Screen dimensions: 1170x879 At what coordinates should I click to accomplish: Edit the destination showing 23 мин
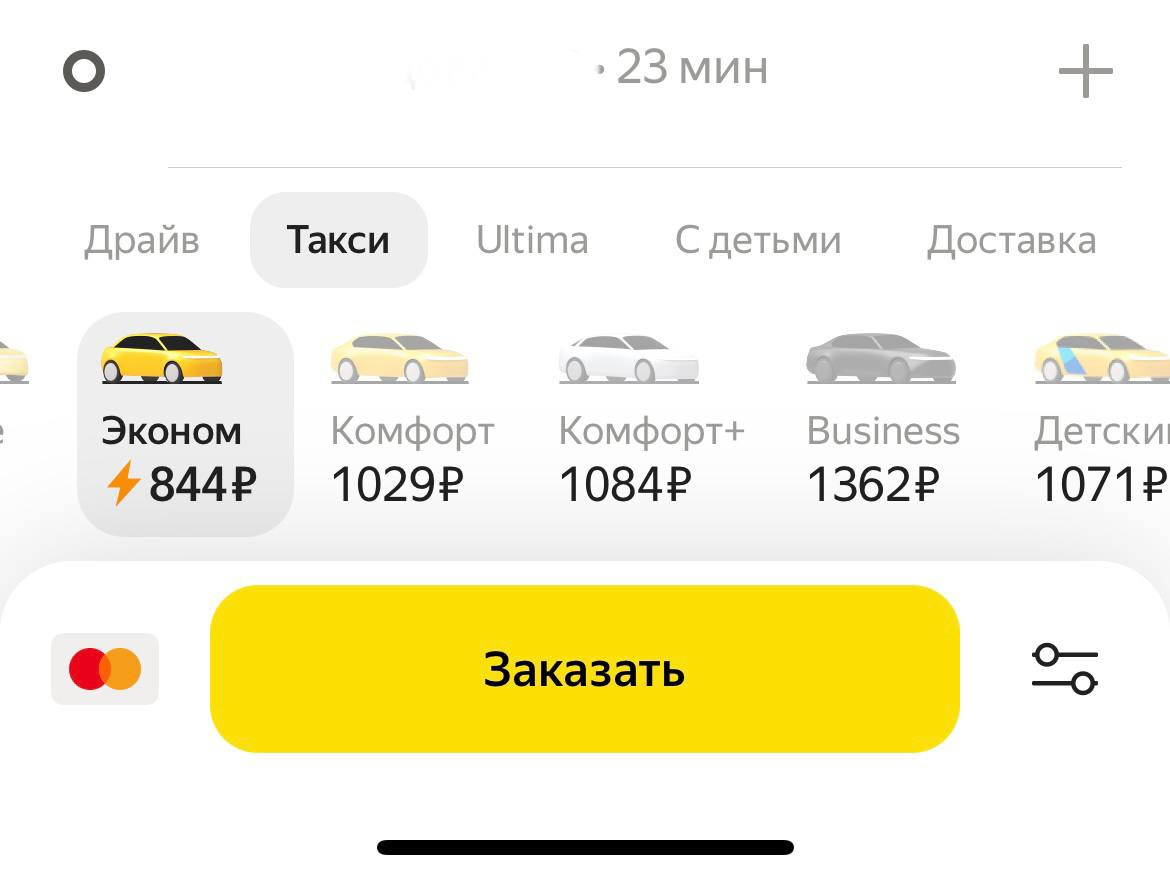(x=590, y=70)
